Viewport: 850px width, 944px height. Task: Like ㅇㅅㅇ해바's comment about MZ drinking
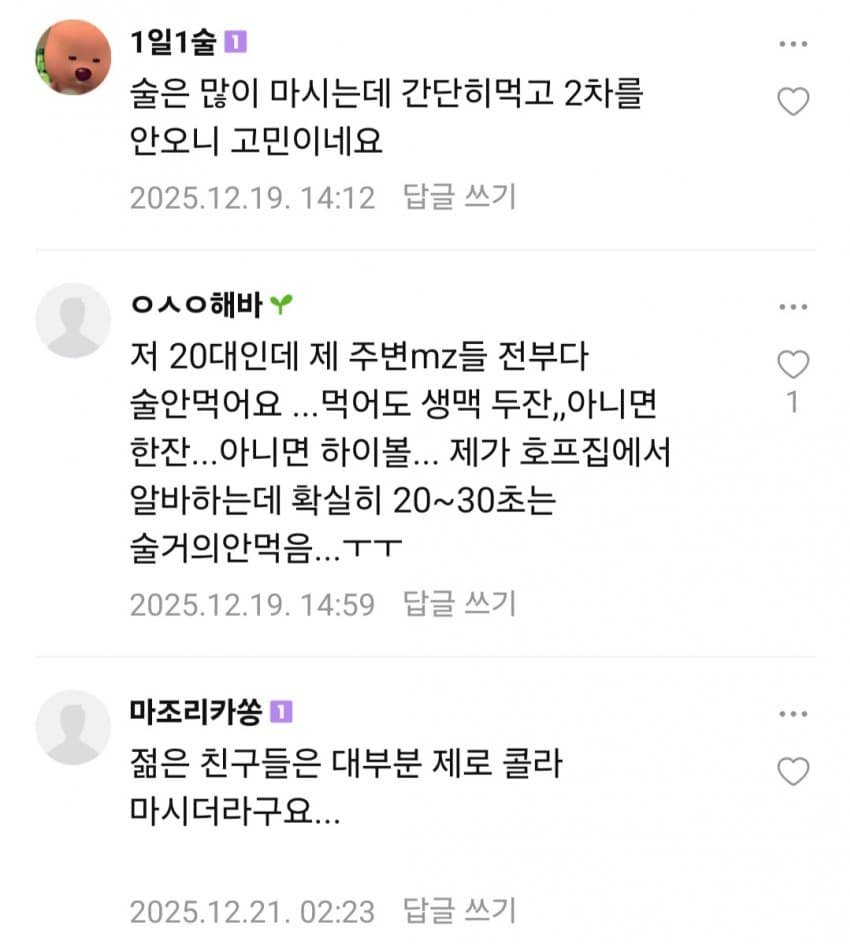click(x=793, y=365)
